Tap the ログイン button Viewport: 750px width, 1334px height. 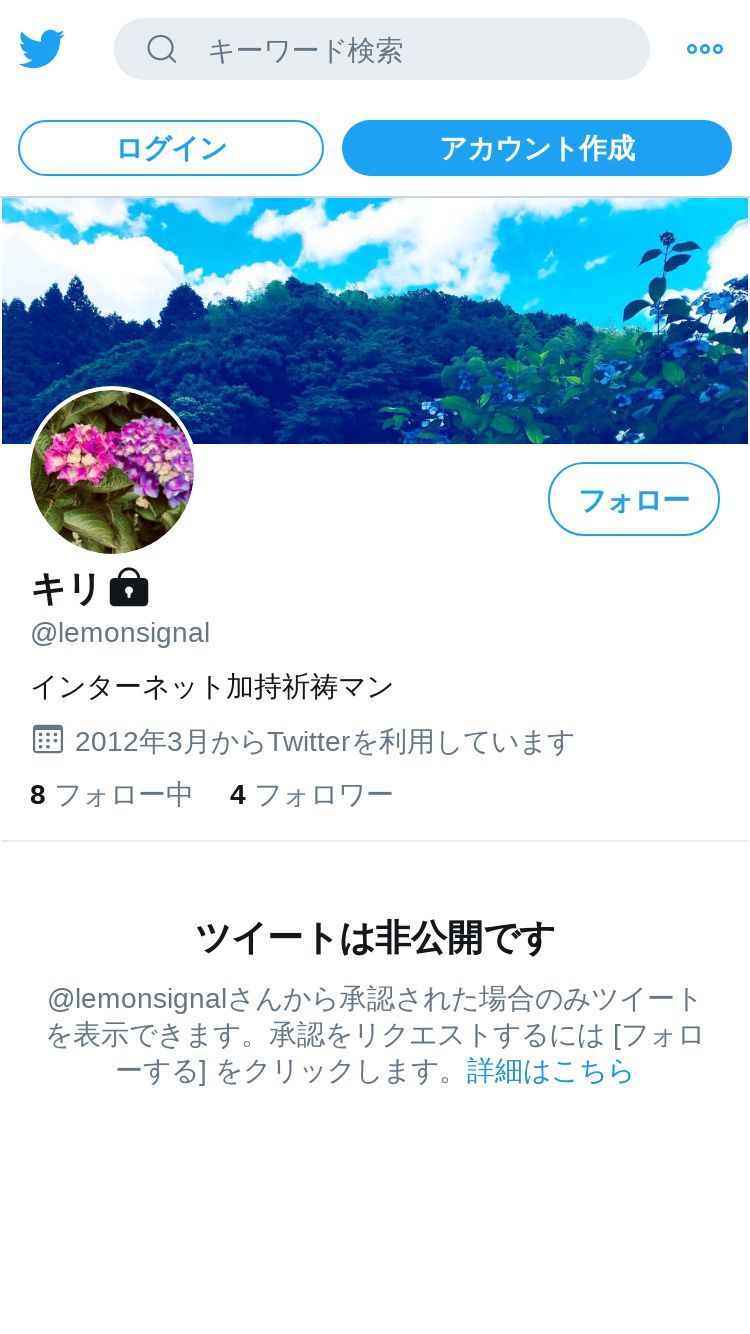pyautogui.click(x=171, y=148)
